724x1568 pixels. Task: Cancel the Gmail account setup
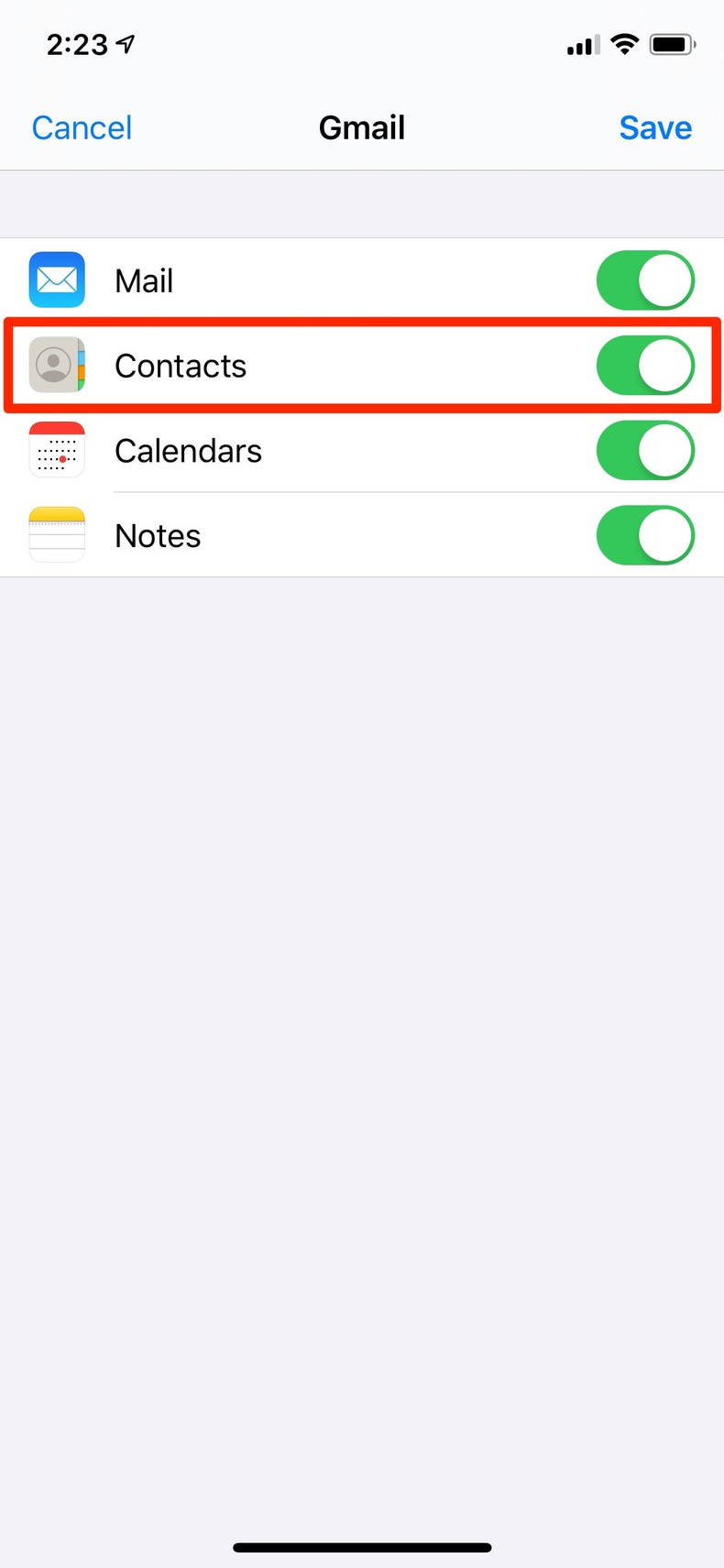click(x=82, y=127)
